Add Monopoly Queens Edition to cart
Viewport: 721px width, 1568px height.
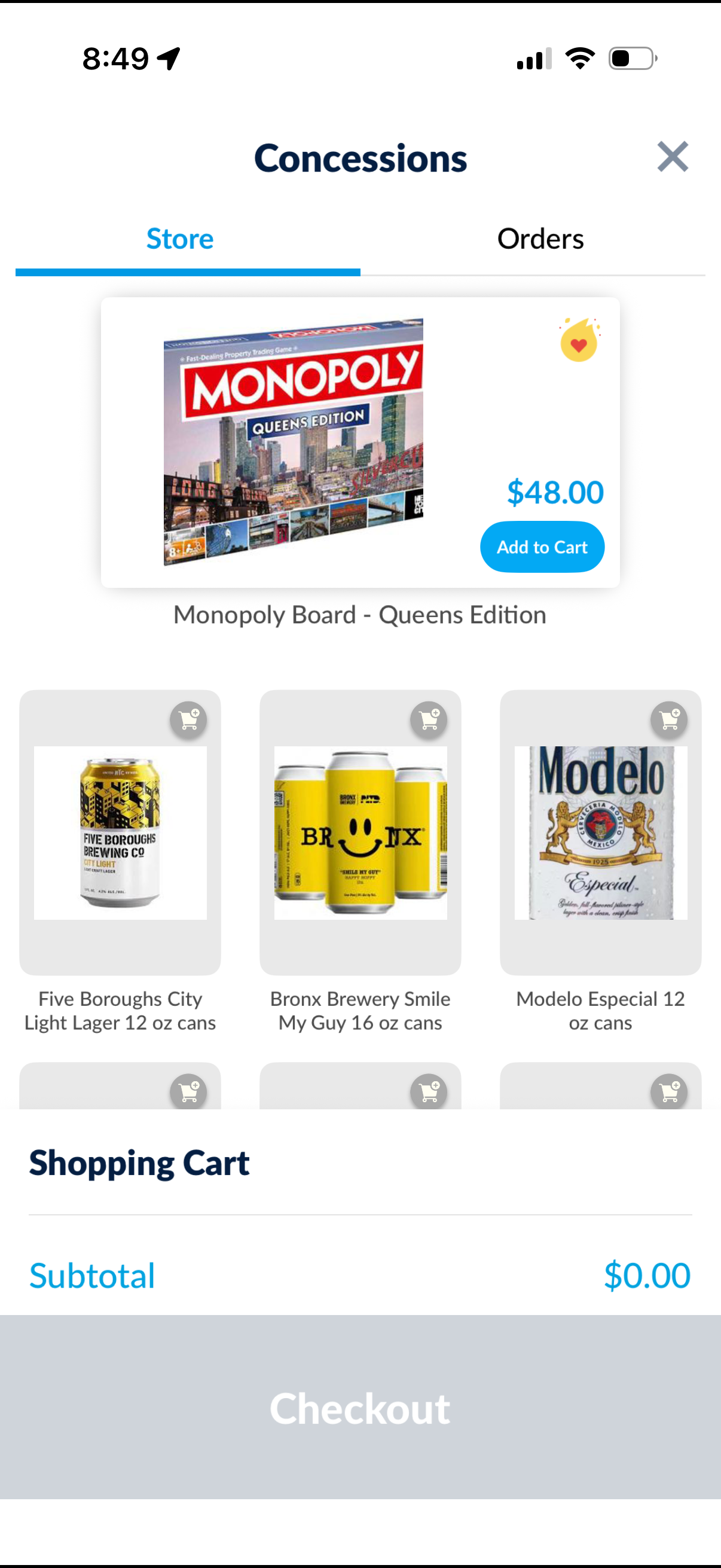coord(542,547)
